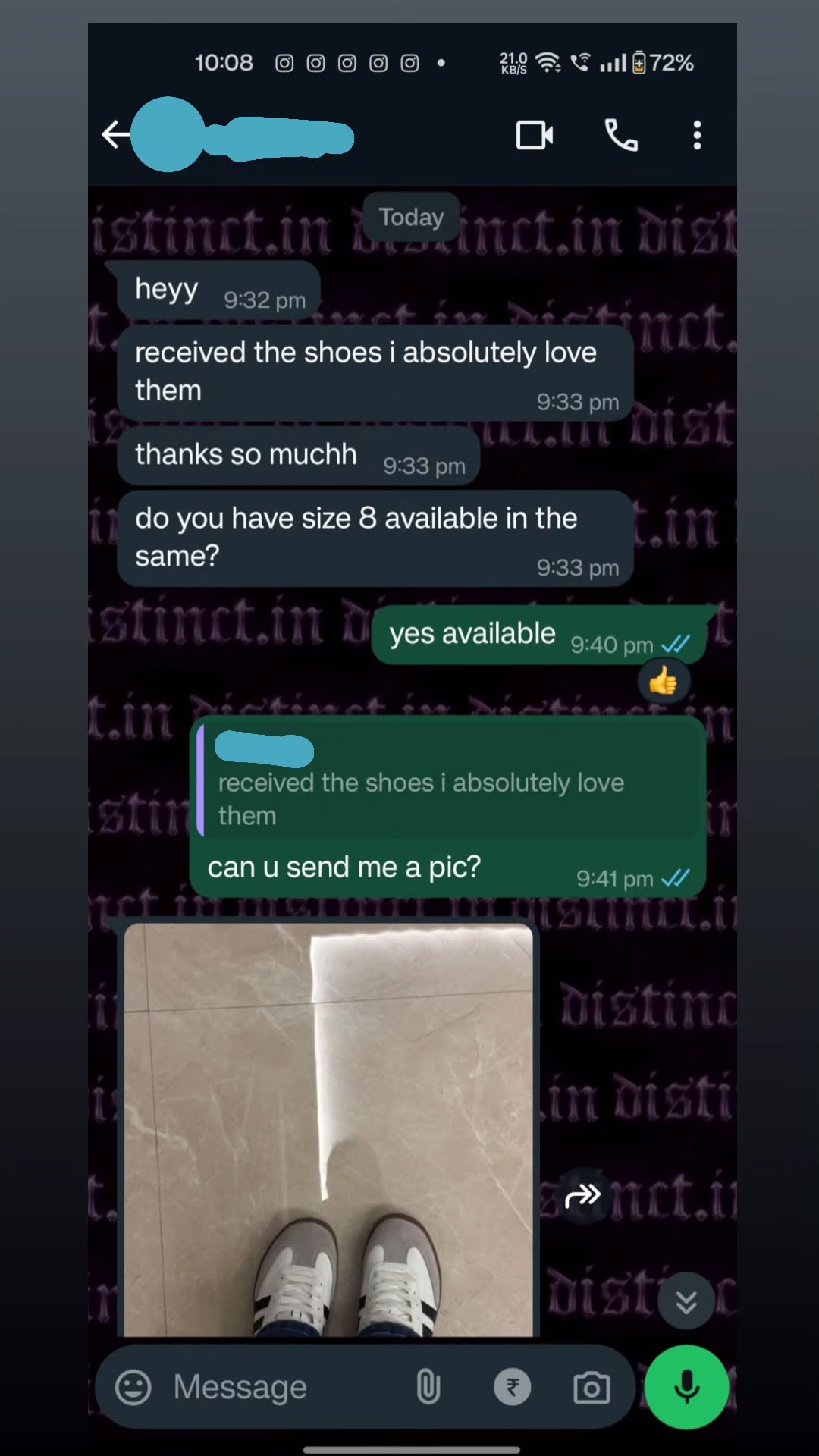Open the emoji picker
The image size is (819, 1456).
pos(133,1388)
